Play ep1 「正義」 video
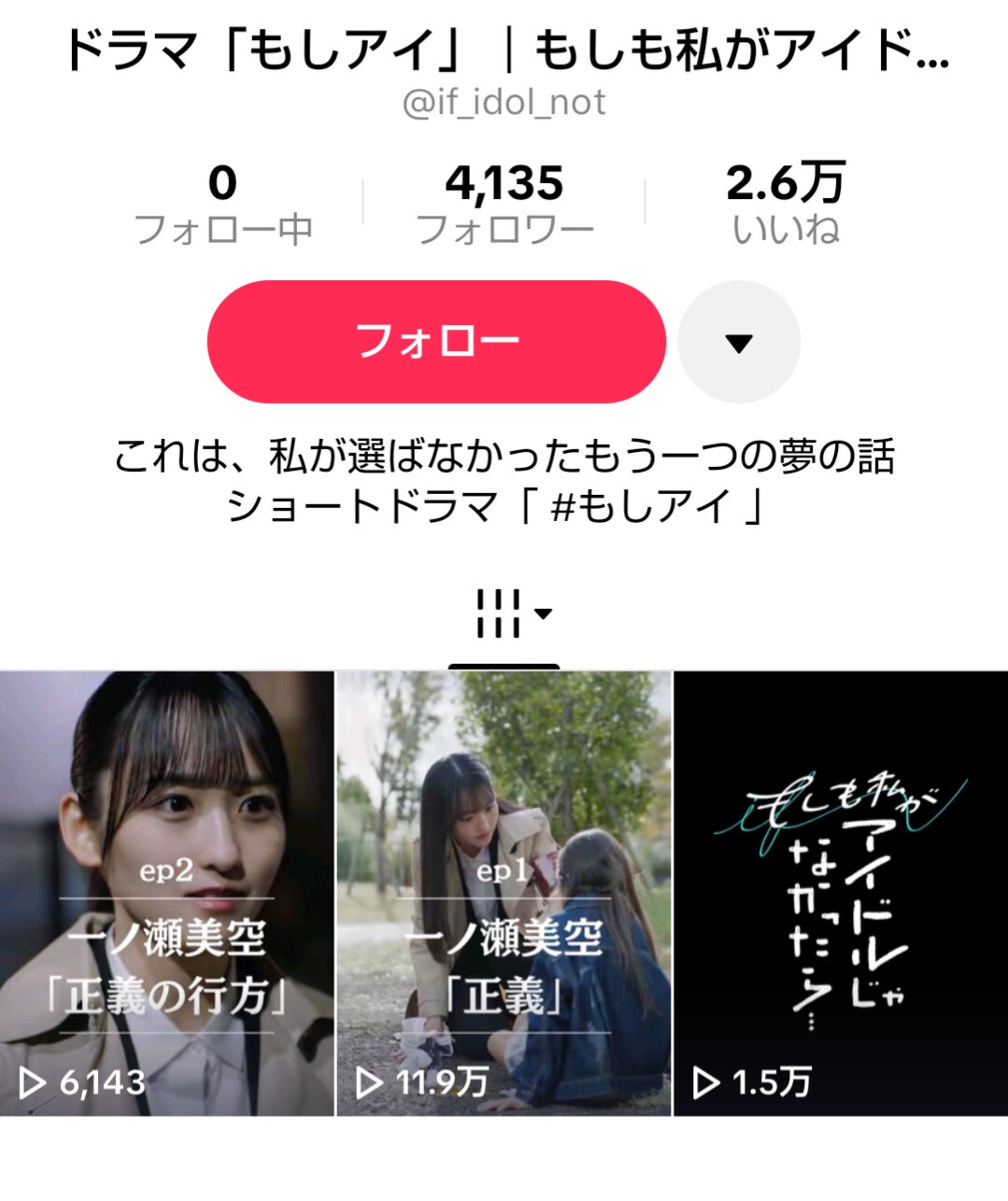Viewport: 1008px width, 1201px height. point(504,892)
